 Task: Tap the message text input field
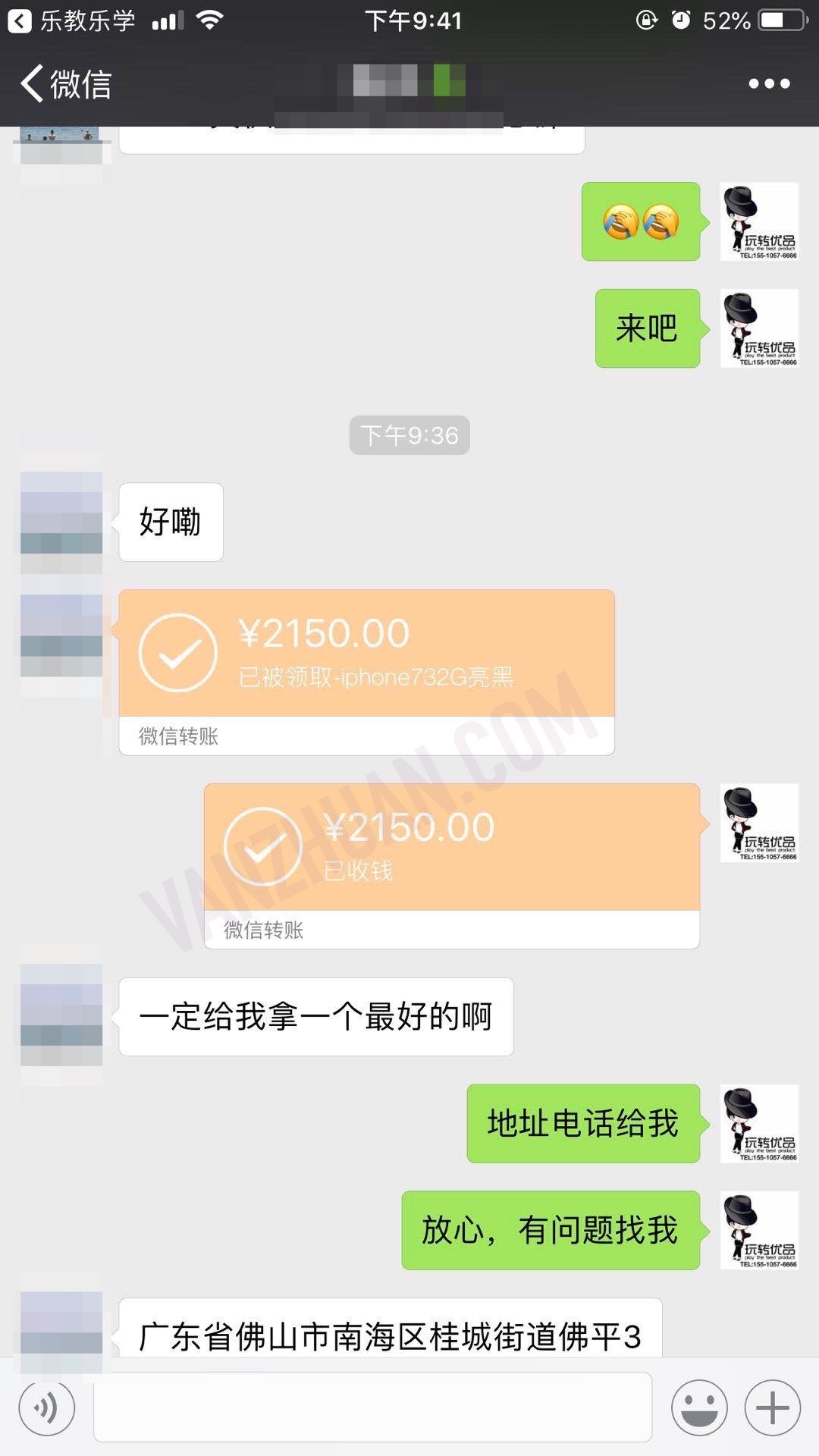[372, 1408]
